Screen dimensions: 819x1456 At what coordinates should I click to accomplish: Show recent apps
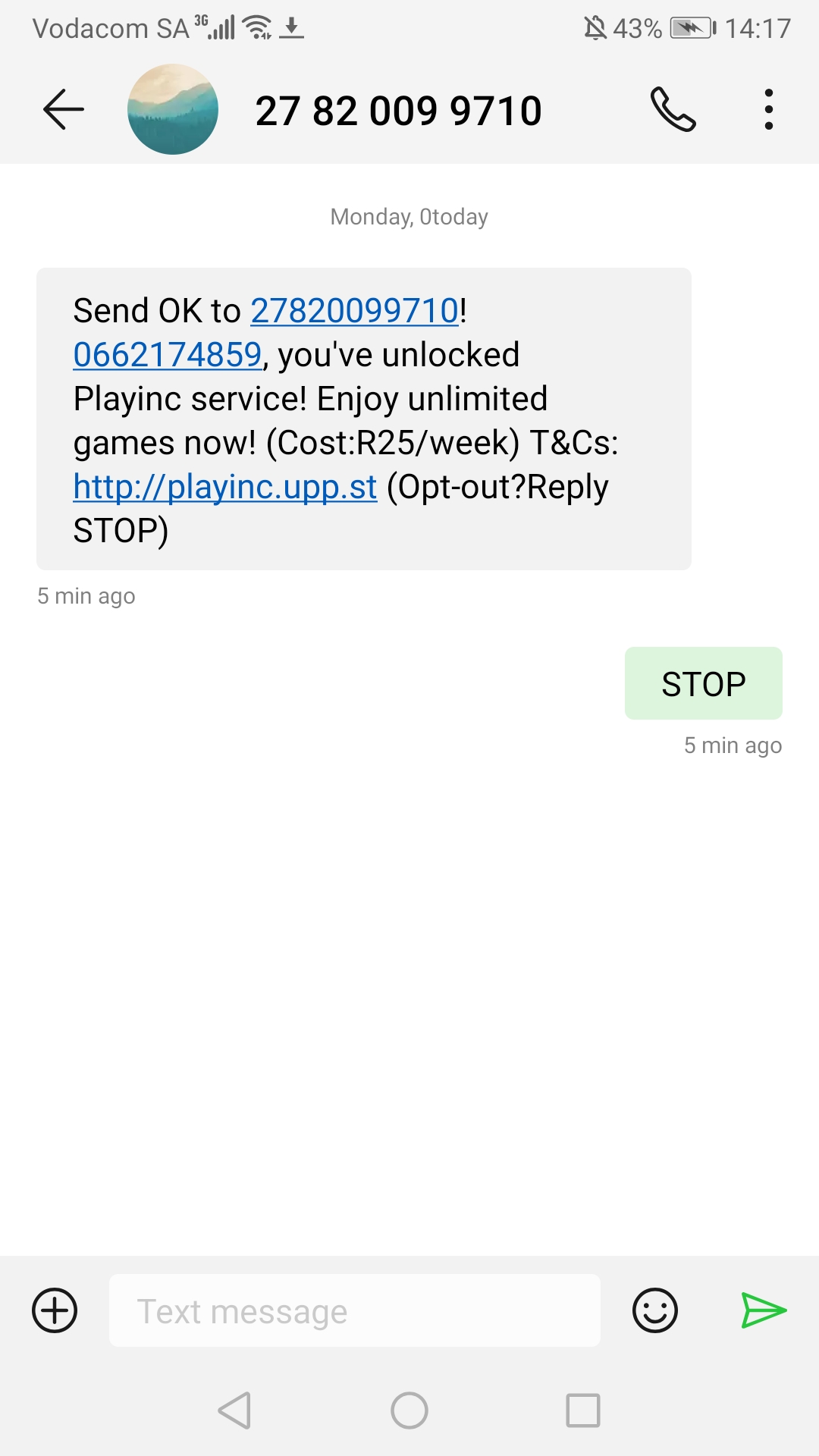coord(583,1410)
